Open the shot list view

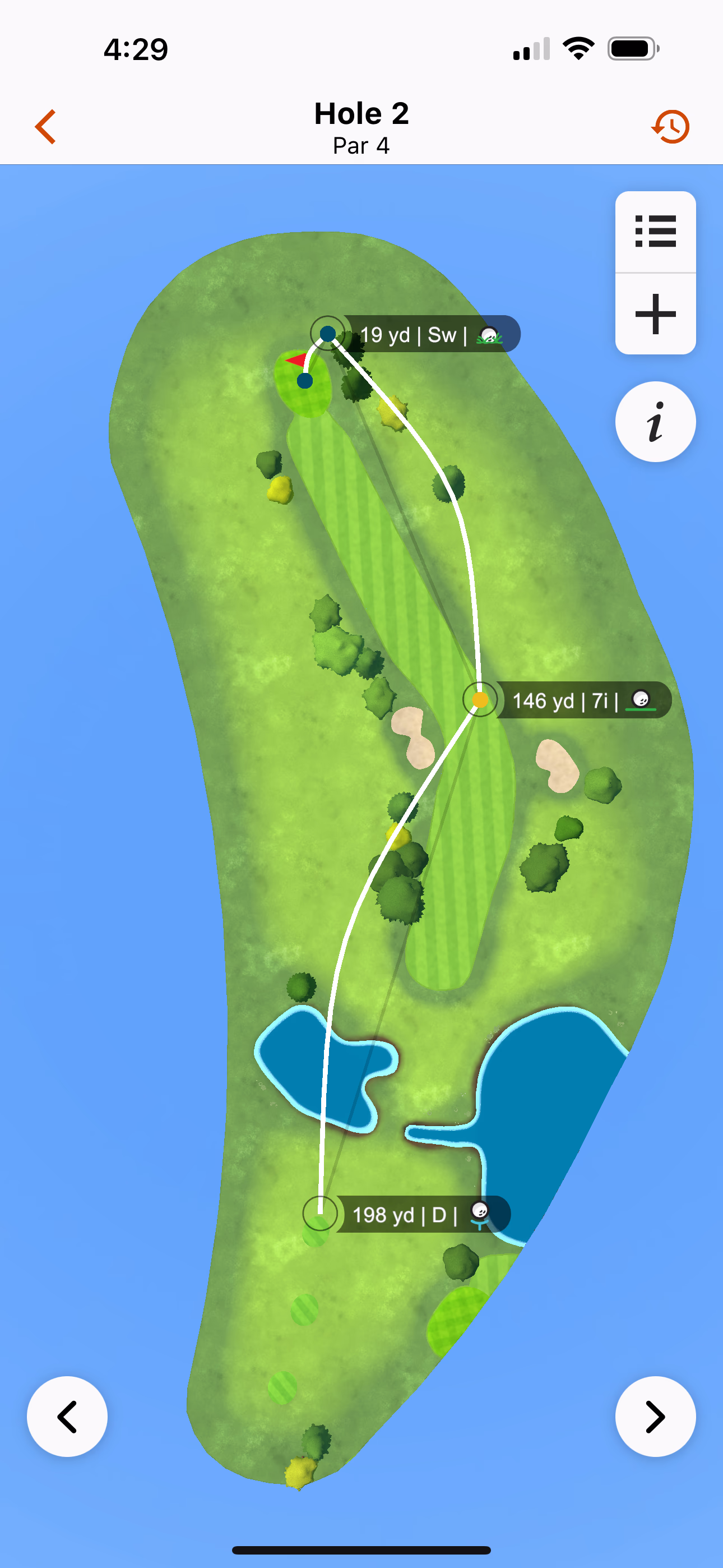pos(655,231)
